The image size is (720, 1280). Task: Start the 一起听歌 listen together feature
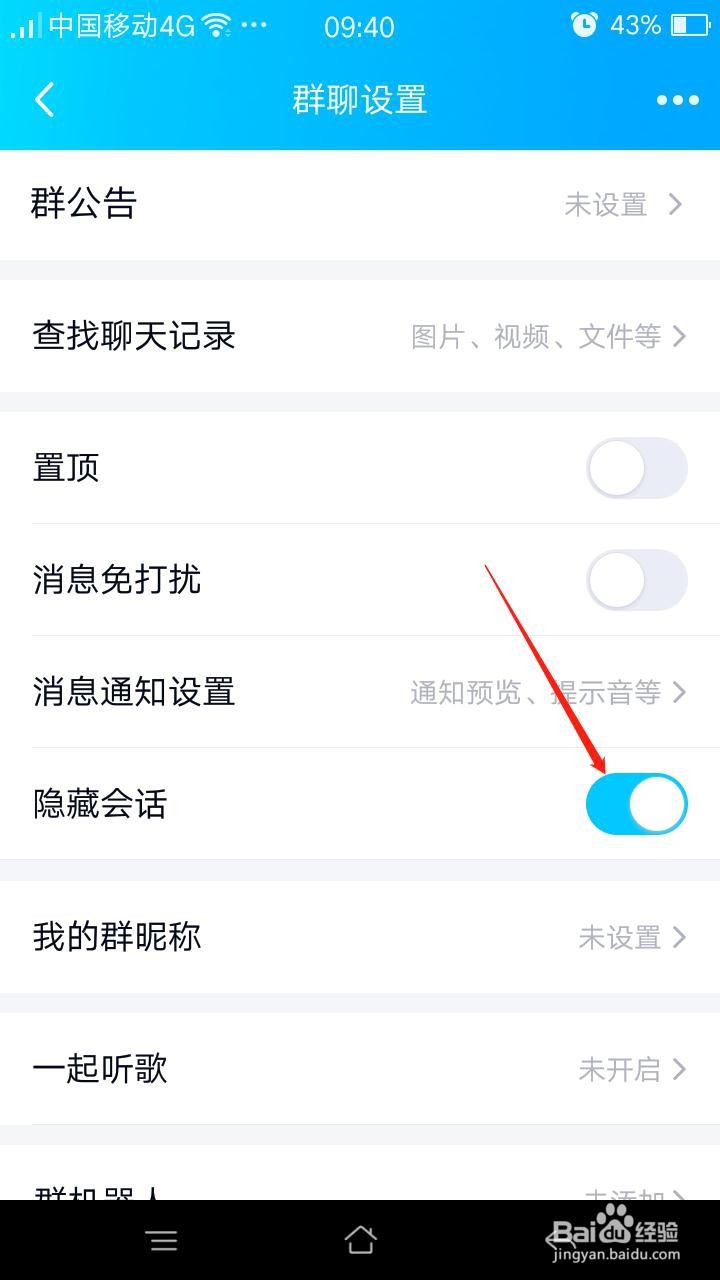(360, 1069)
